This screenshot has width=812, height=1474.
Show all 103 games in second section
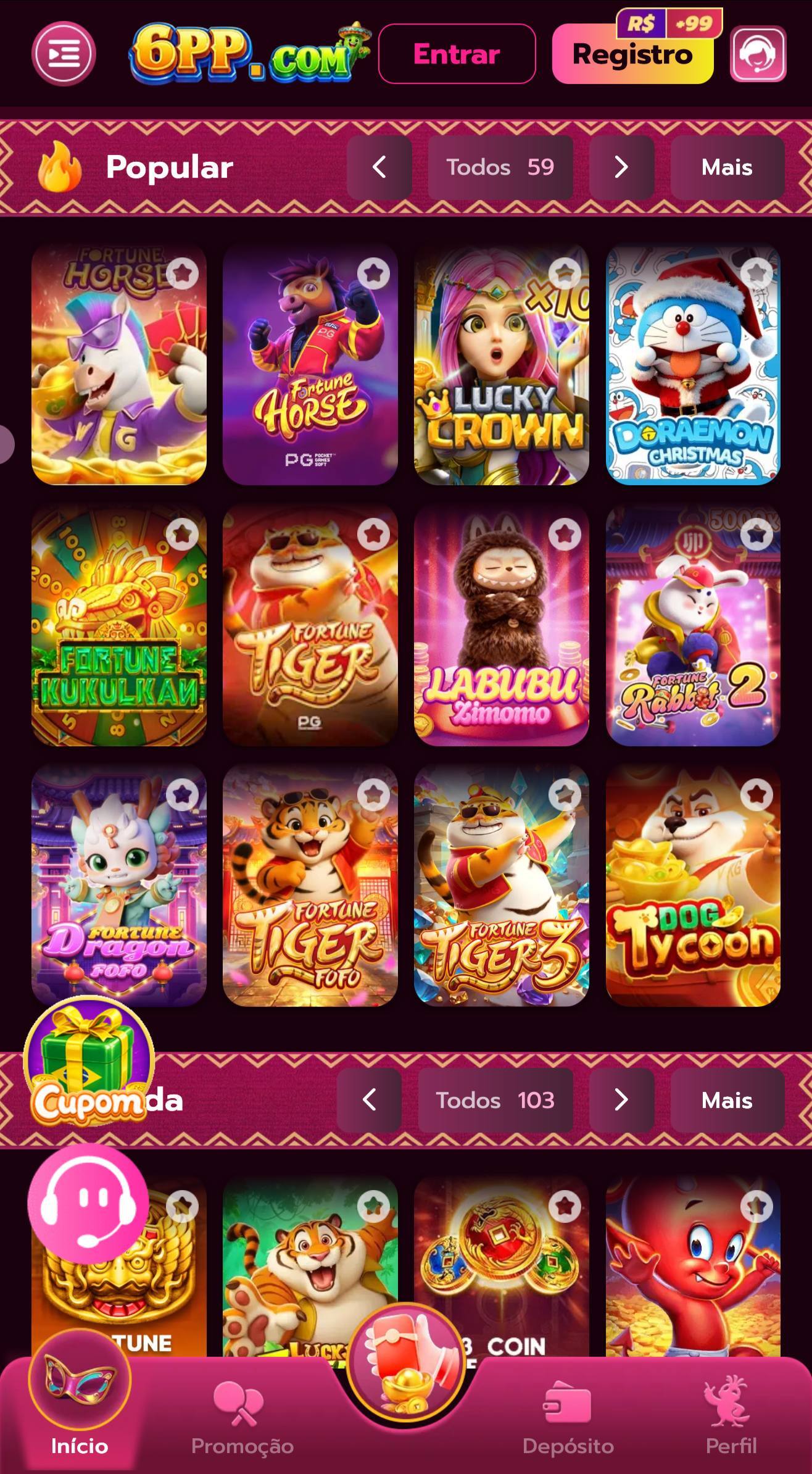pos(495,1100)
